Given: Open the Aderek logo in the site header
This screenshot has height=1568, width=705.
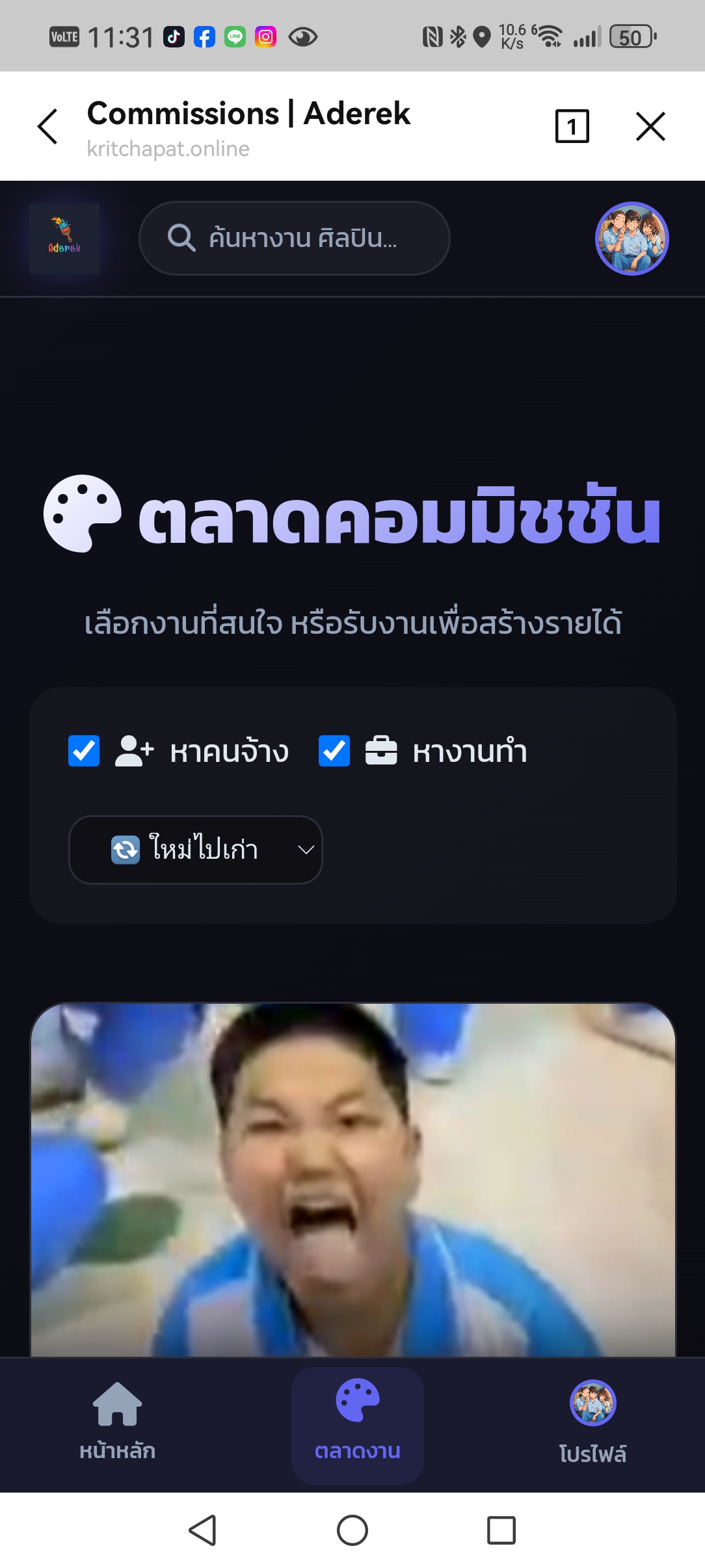Looking at the screenshot, I should coord(64,239).
